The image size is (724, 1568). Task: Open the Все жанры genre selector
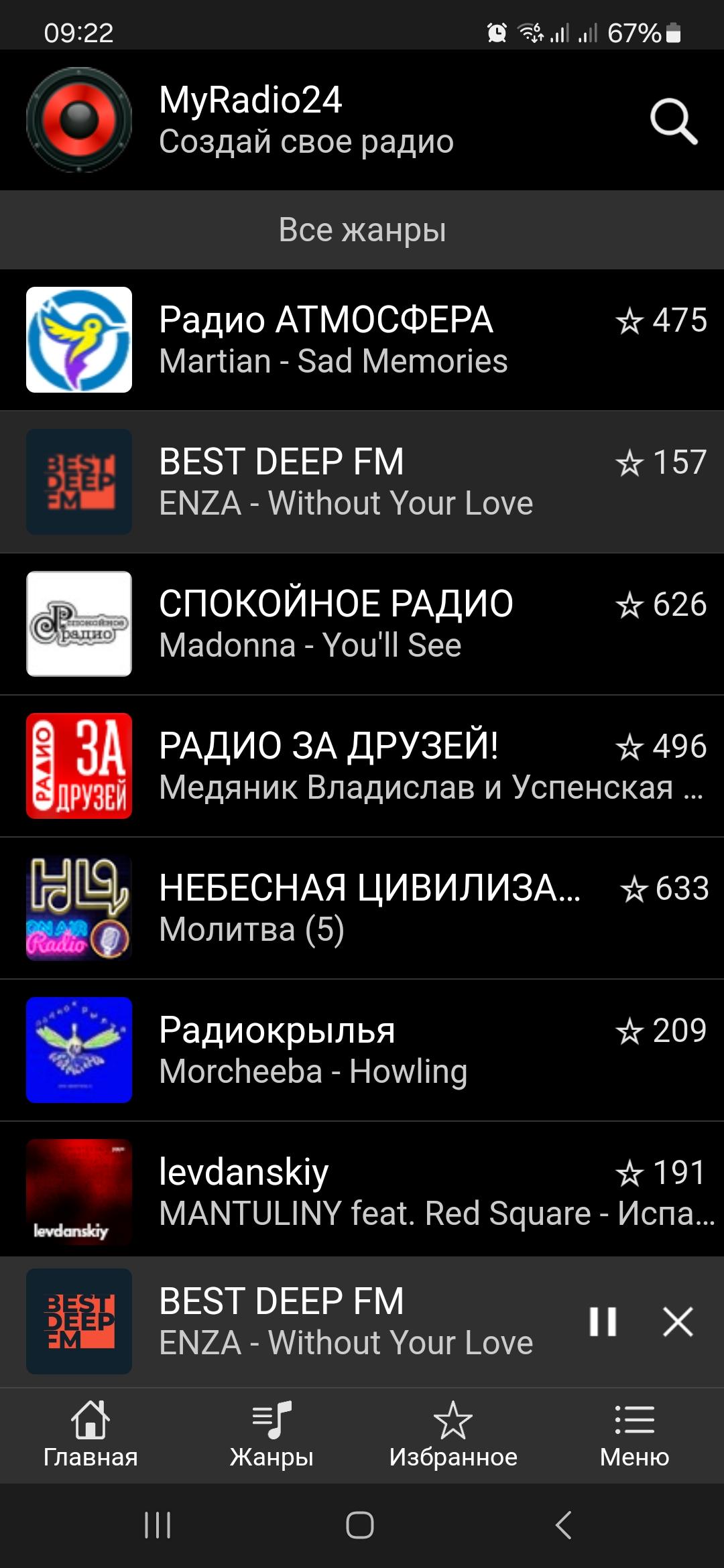[362, 230]
